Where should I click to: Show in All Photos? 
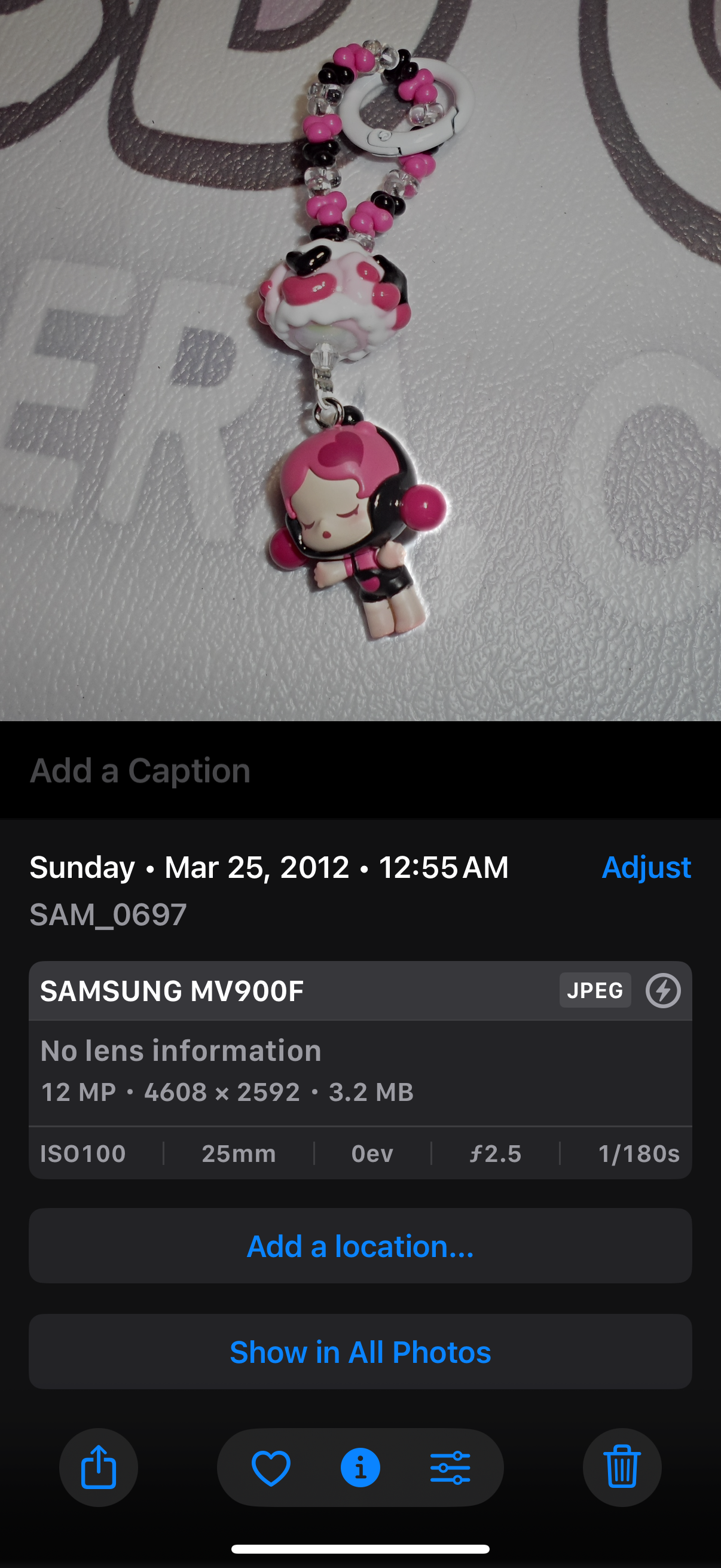tap(360, 1352)
